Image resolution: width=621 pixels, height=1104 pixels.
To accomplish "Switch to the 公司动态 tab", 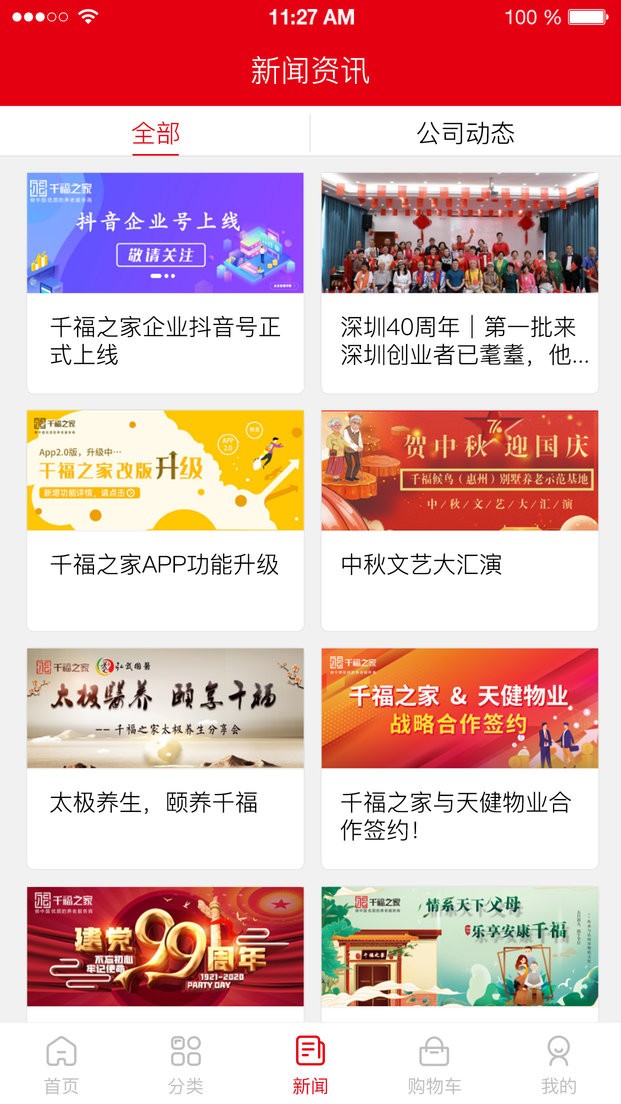I will click(465, 133).
